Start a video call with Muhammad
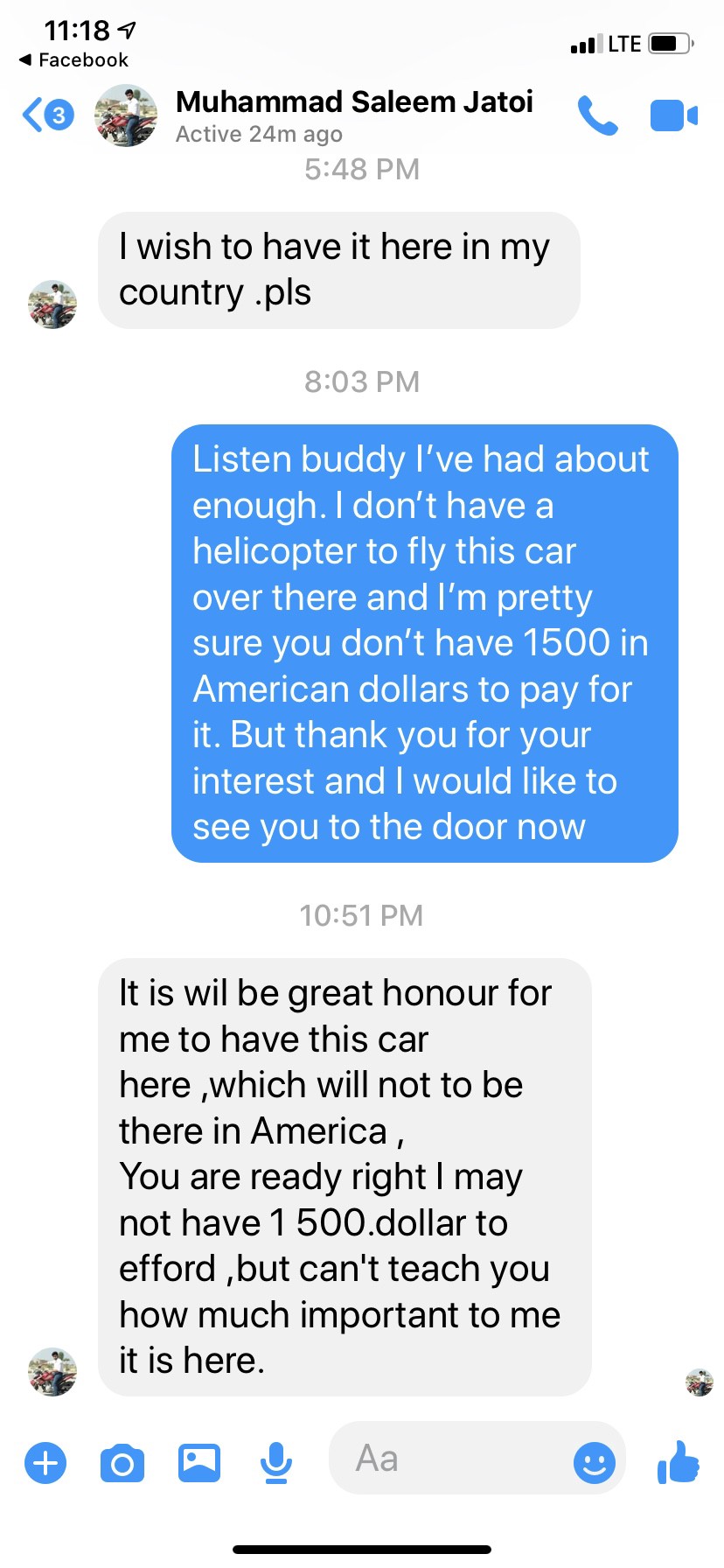Image resolution: width=724 pixels, height=1568 pixels. [673, 116]
